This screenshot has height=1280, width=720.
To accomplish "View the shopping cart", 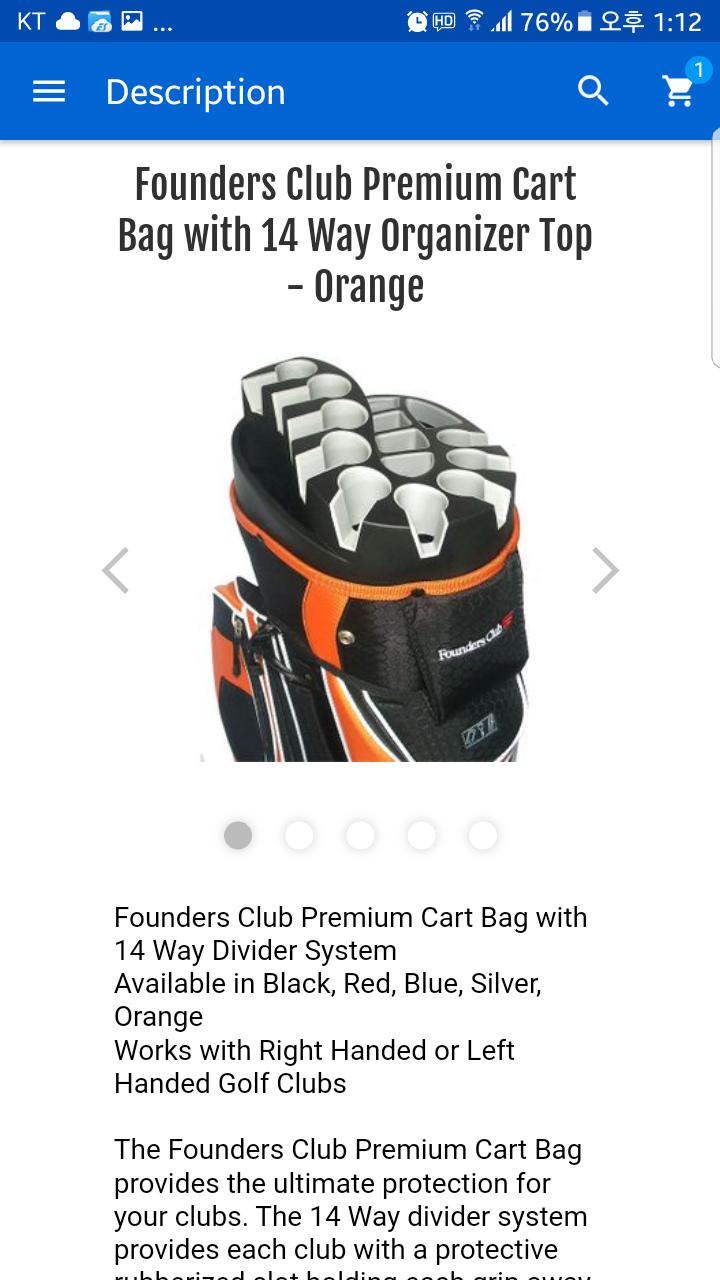I will coord(679,91).
